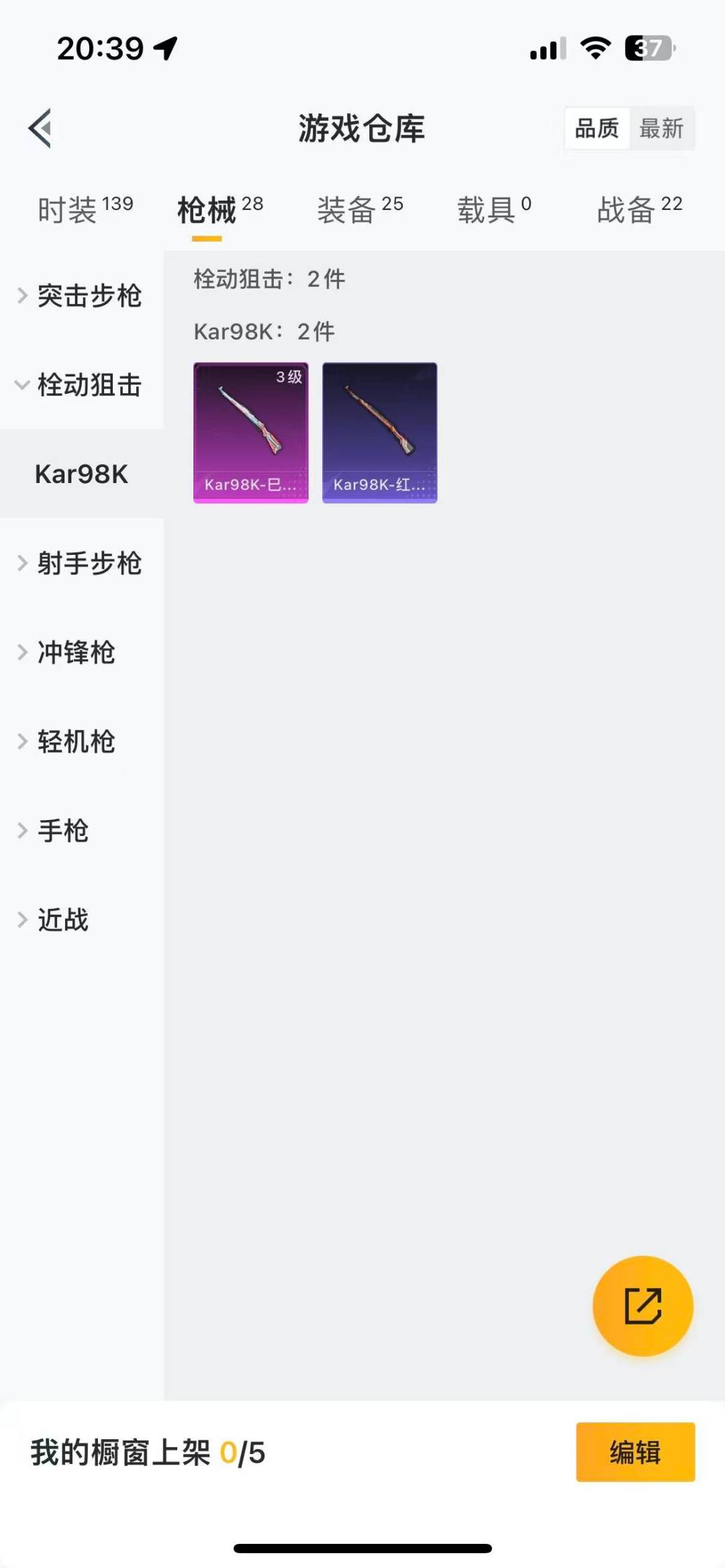Expand the 突击步枪 category
Viewport: 725px width, 1568px height.
pos(81,296)
